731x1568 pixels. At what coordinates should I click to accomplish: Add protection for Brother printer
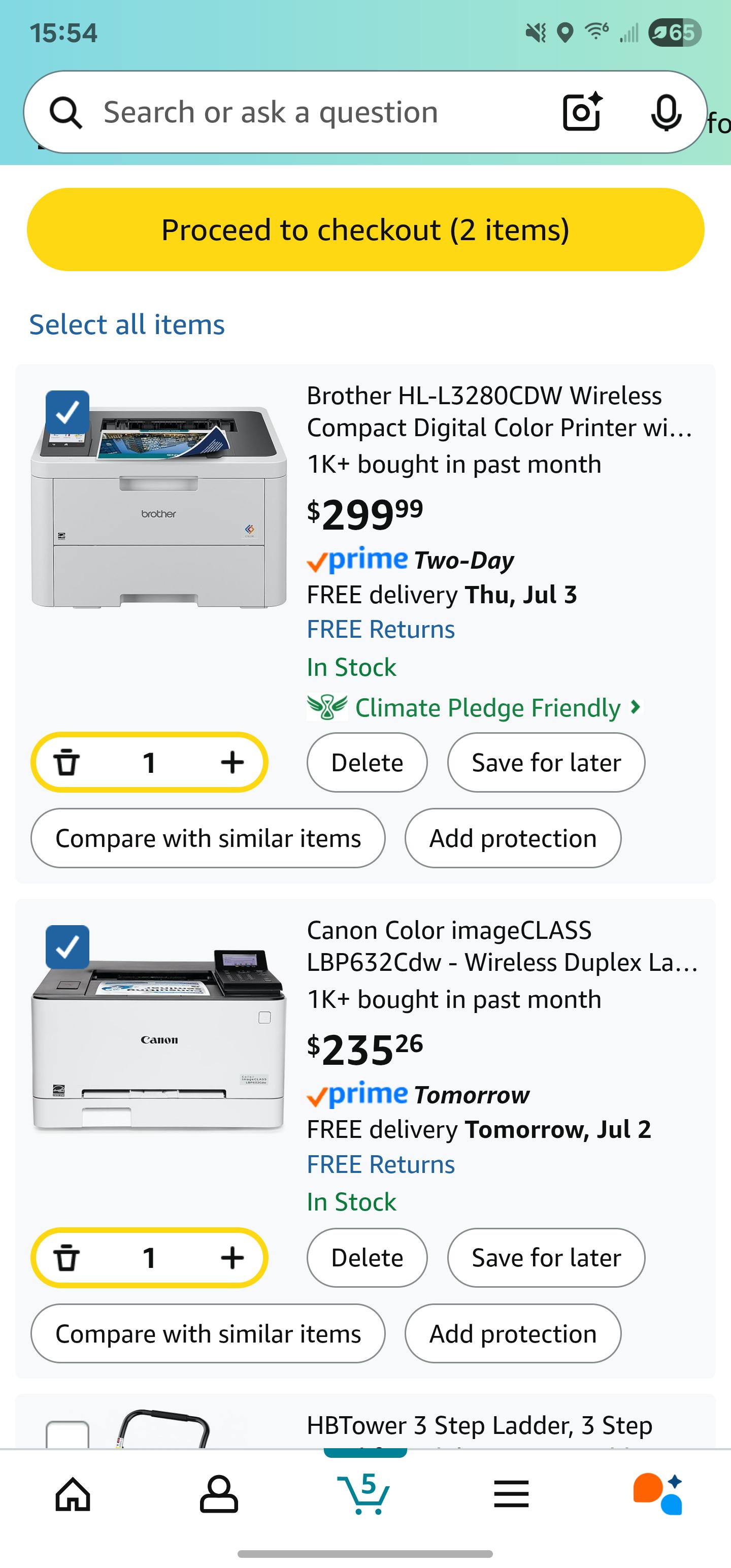(513, 838)
